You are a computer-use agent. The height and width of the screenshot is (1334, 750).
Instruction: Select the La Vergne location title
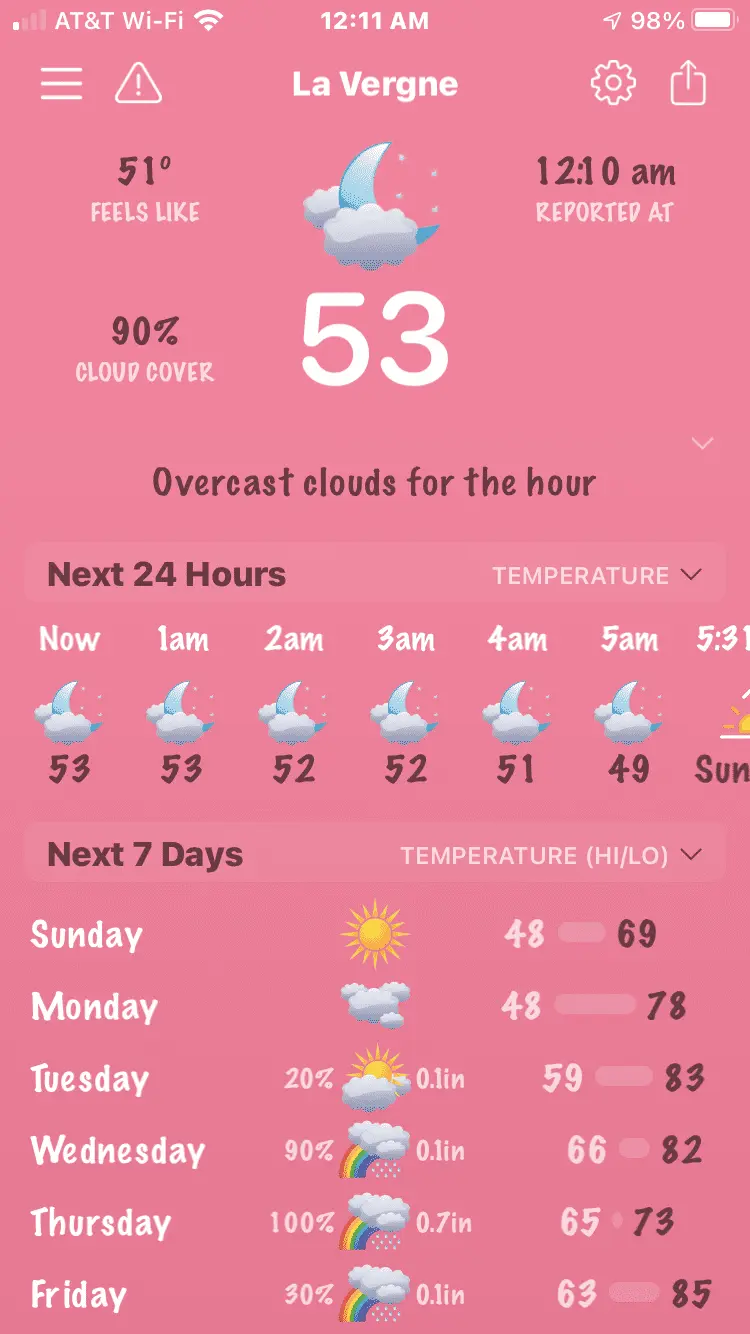pyautogui.click(x=375, y=85)
